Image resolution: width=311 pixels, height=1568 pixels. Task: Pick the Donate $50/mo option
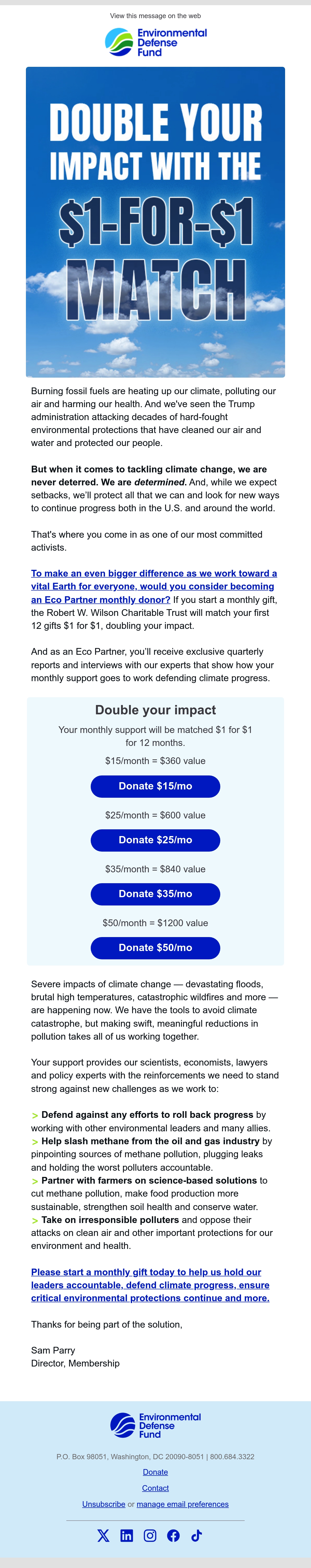[155, 948]
